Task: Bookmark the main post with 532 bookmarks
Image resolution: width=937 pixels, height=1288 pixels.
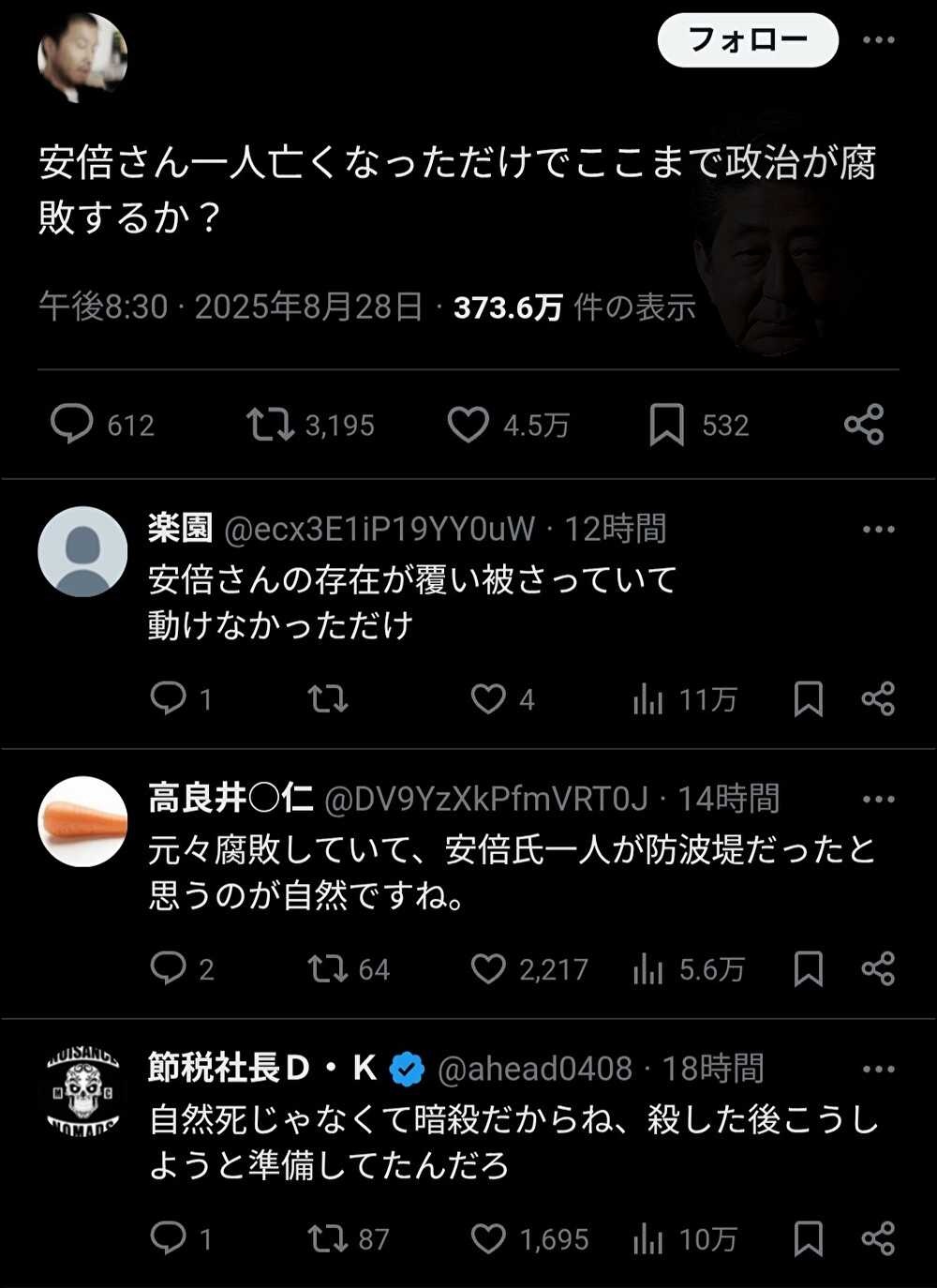Action: tap(666, 425)
